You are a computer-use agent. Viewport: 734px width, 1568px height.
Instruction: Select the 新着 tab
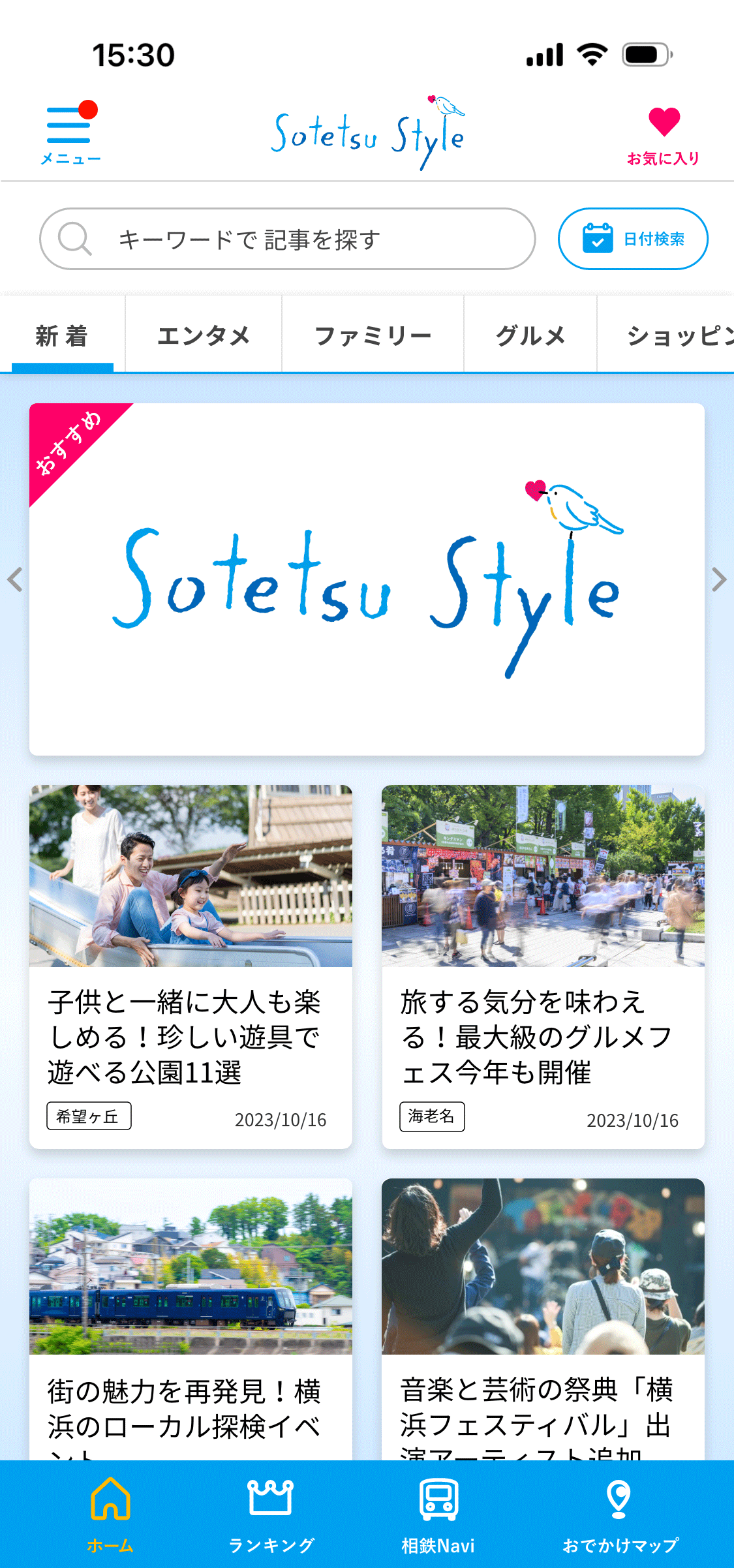click(62, 336)
